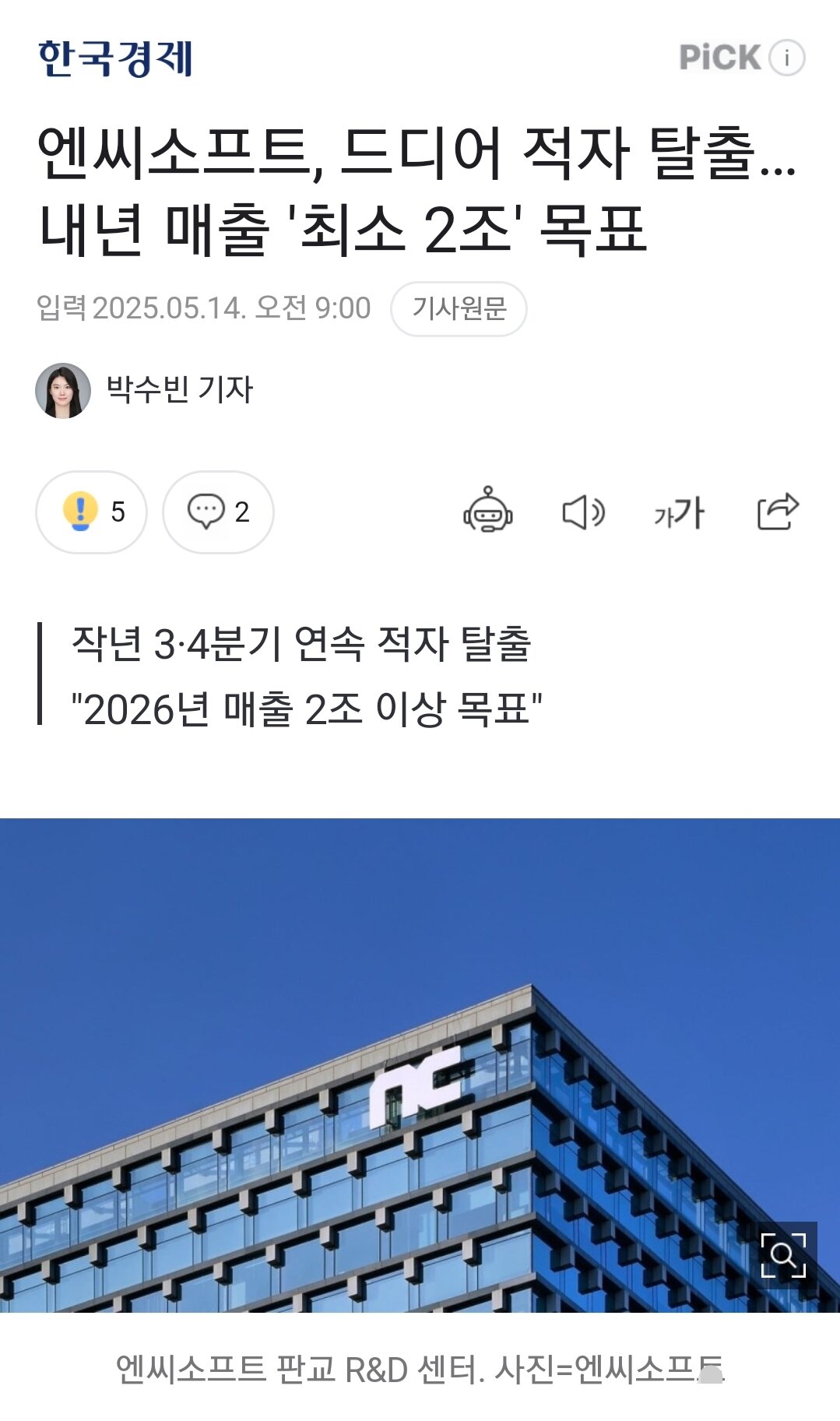The width and height of the screenshot is (840, 1421).
Task: Open reporter 박수빈 기자's profile
Action: [178, 389]
